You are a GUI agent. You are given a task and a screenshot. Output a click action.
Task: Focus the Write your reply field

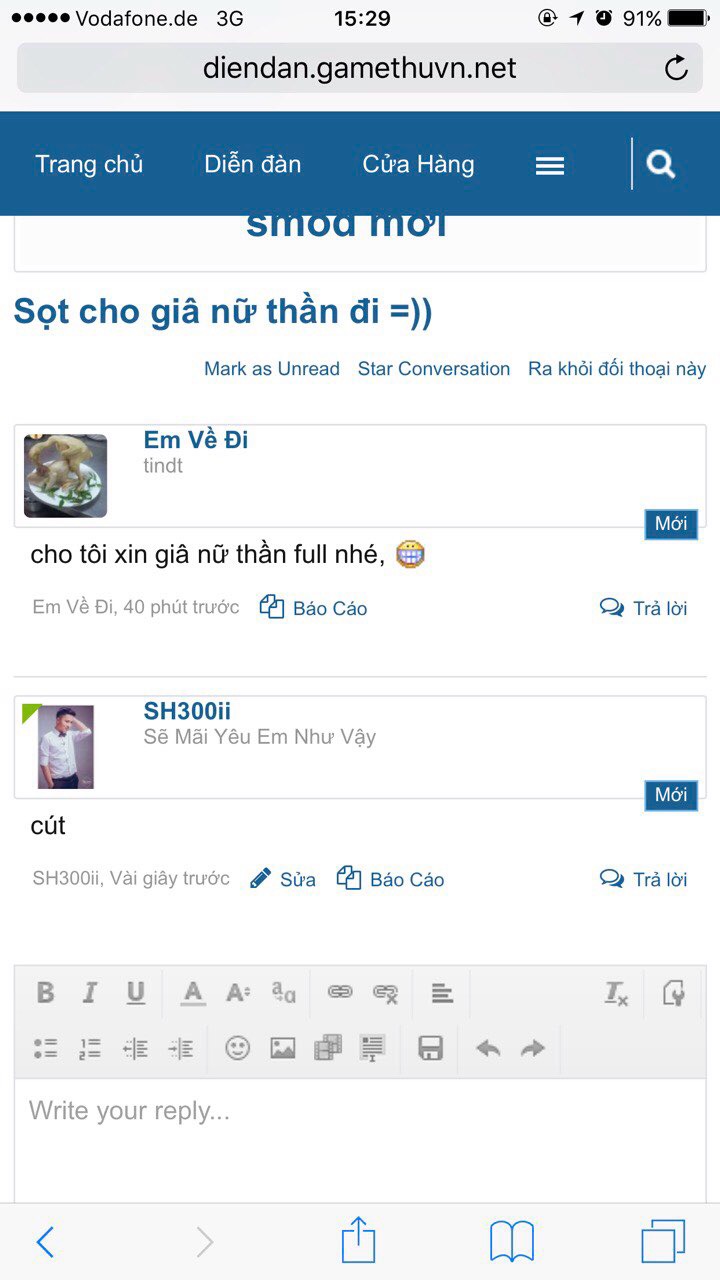(x=360, y=1140)
